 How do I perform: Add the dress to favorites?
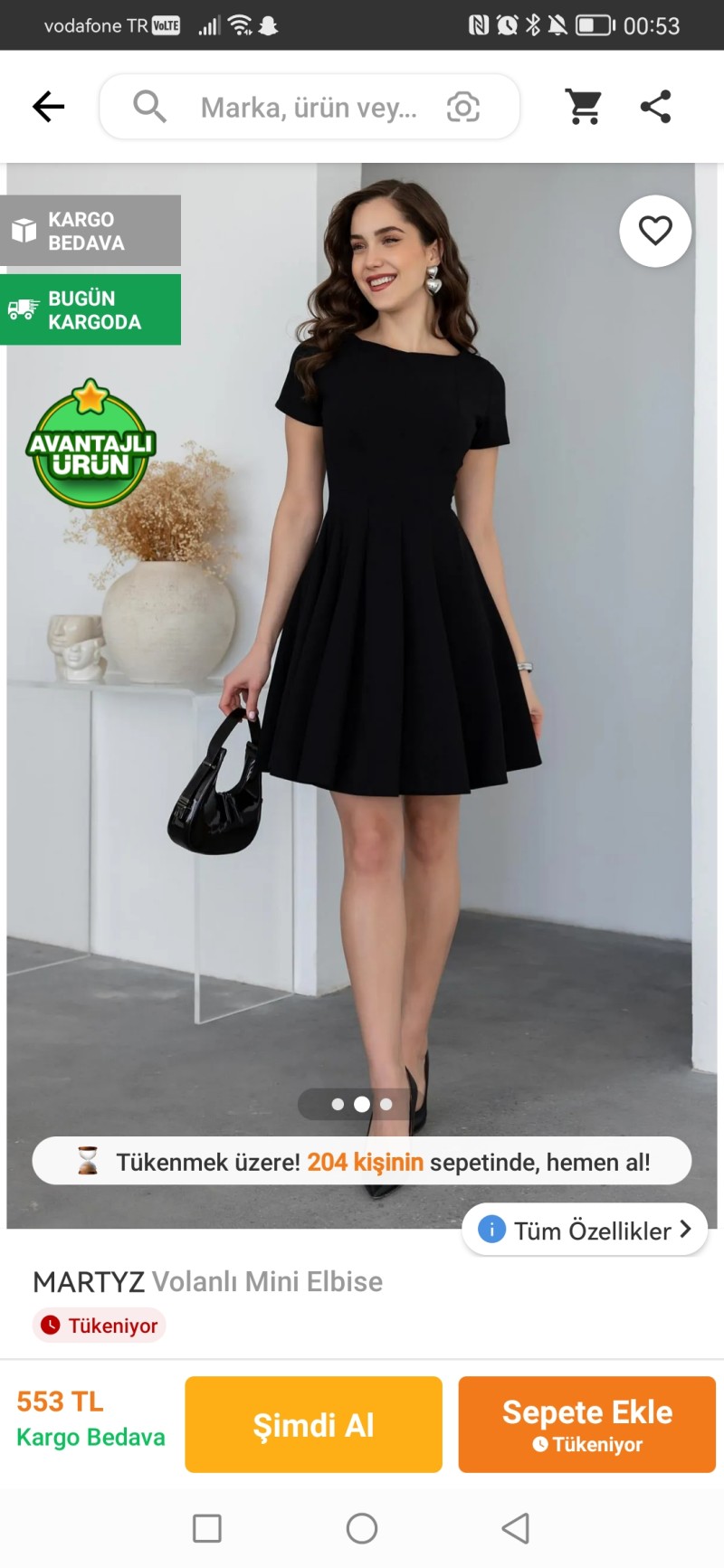pos(655,231)
